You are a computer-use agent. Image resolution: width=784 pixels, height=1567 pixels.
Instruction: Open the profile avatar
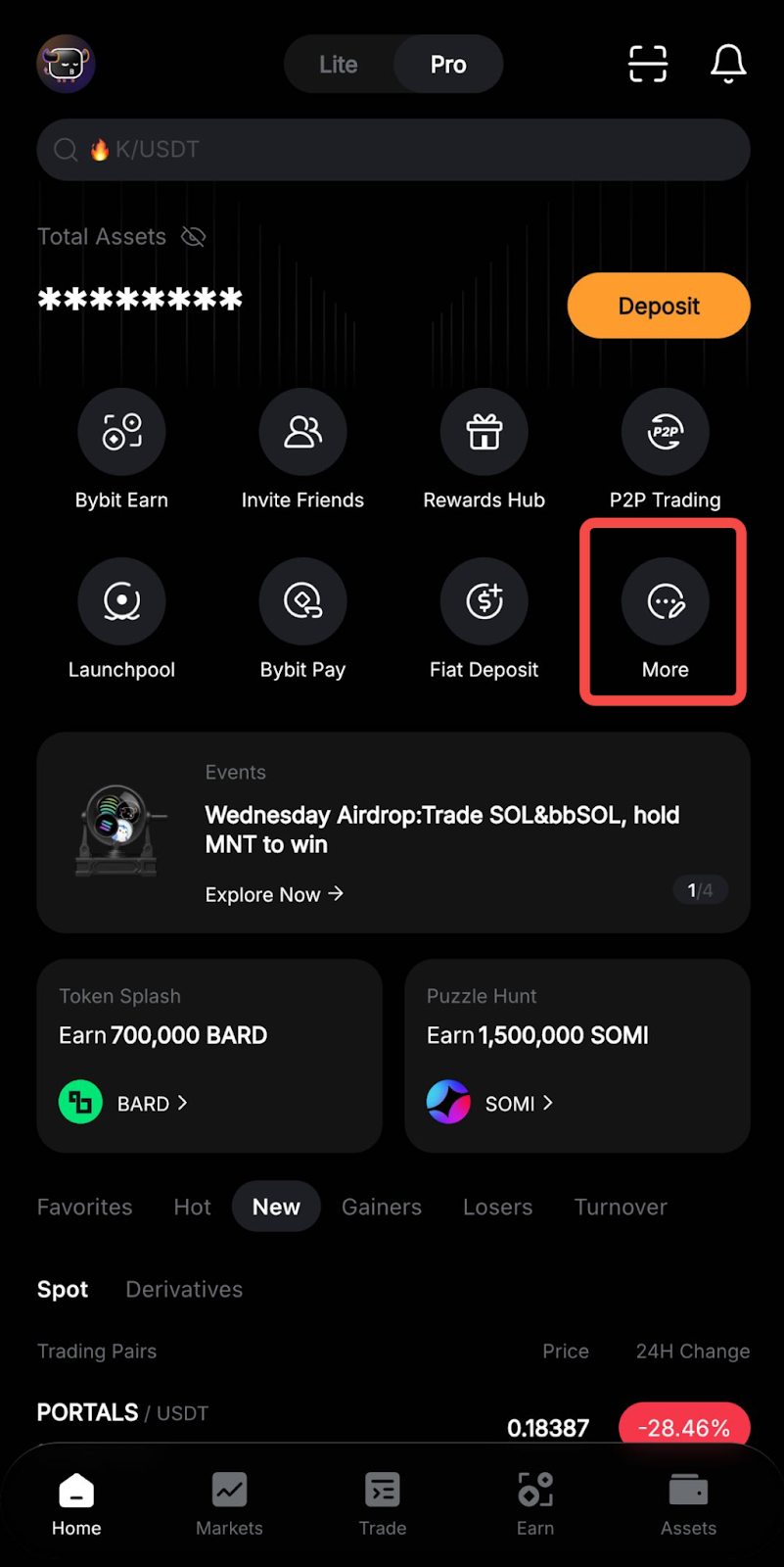pyautogui.click(x=66, y=64)
